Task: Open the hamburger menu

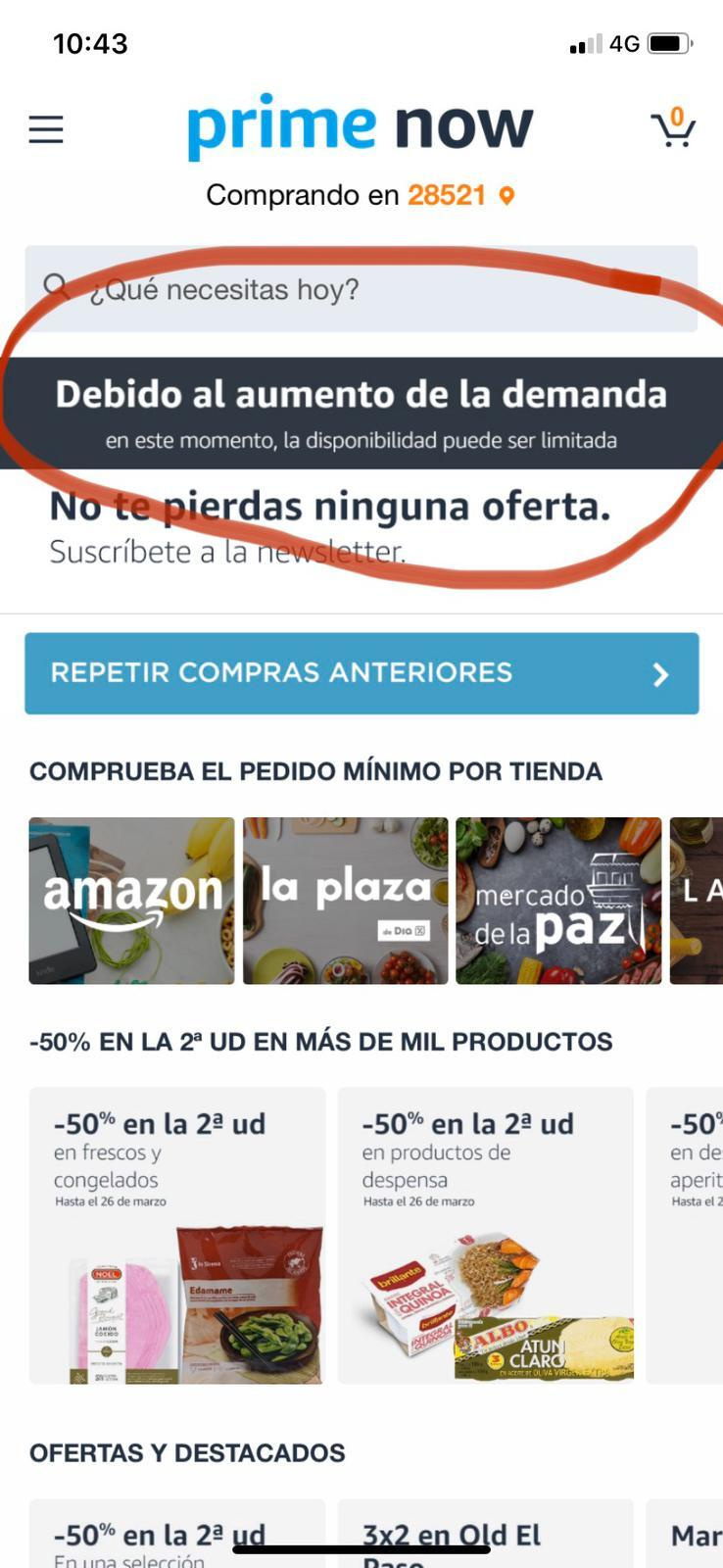Action: coord(46,129)
